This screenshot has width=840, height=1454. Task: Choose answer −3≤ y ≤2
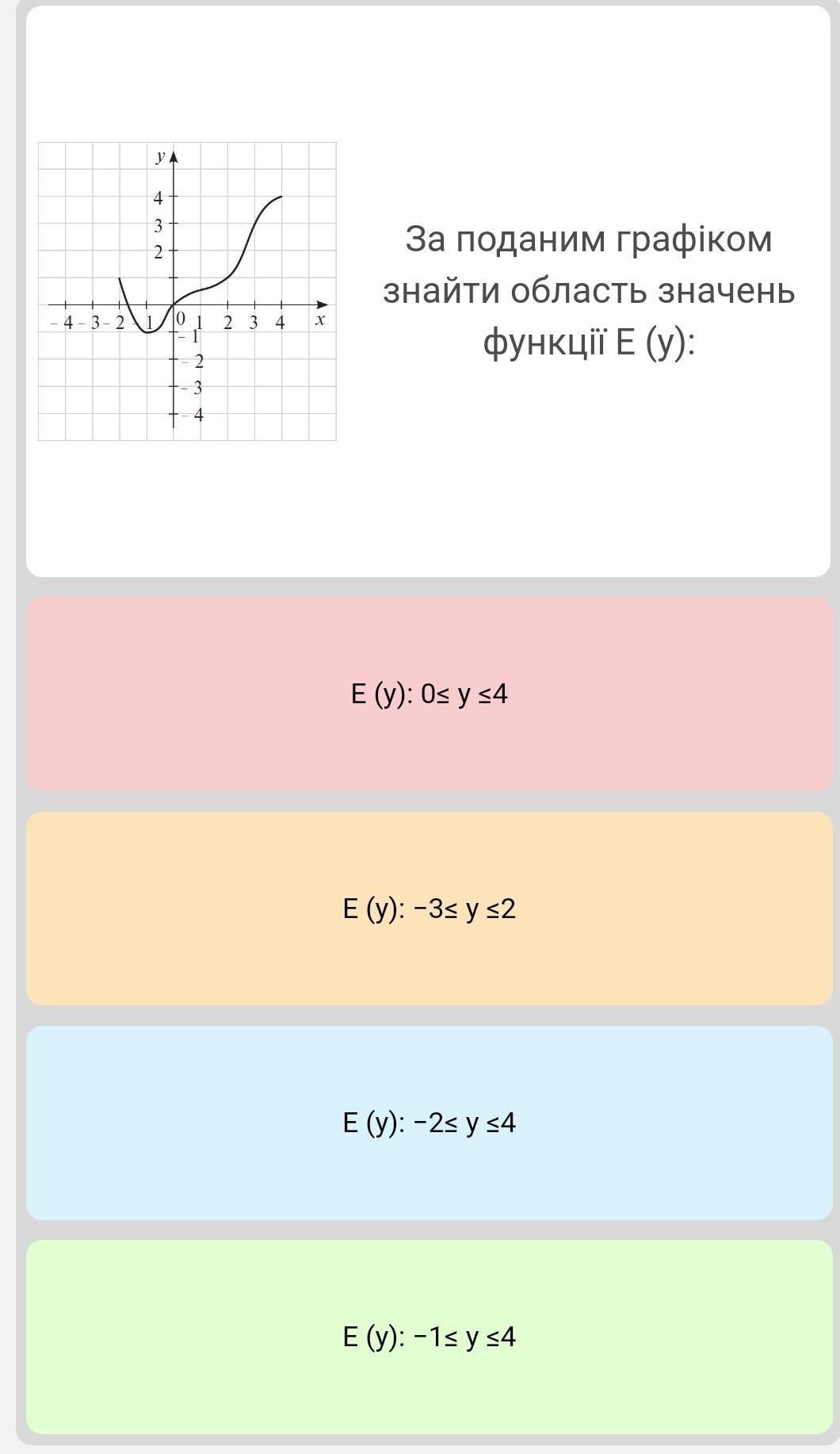[x=429, y=908]
